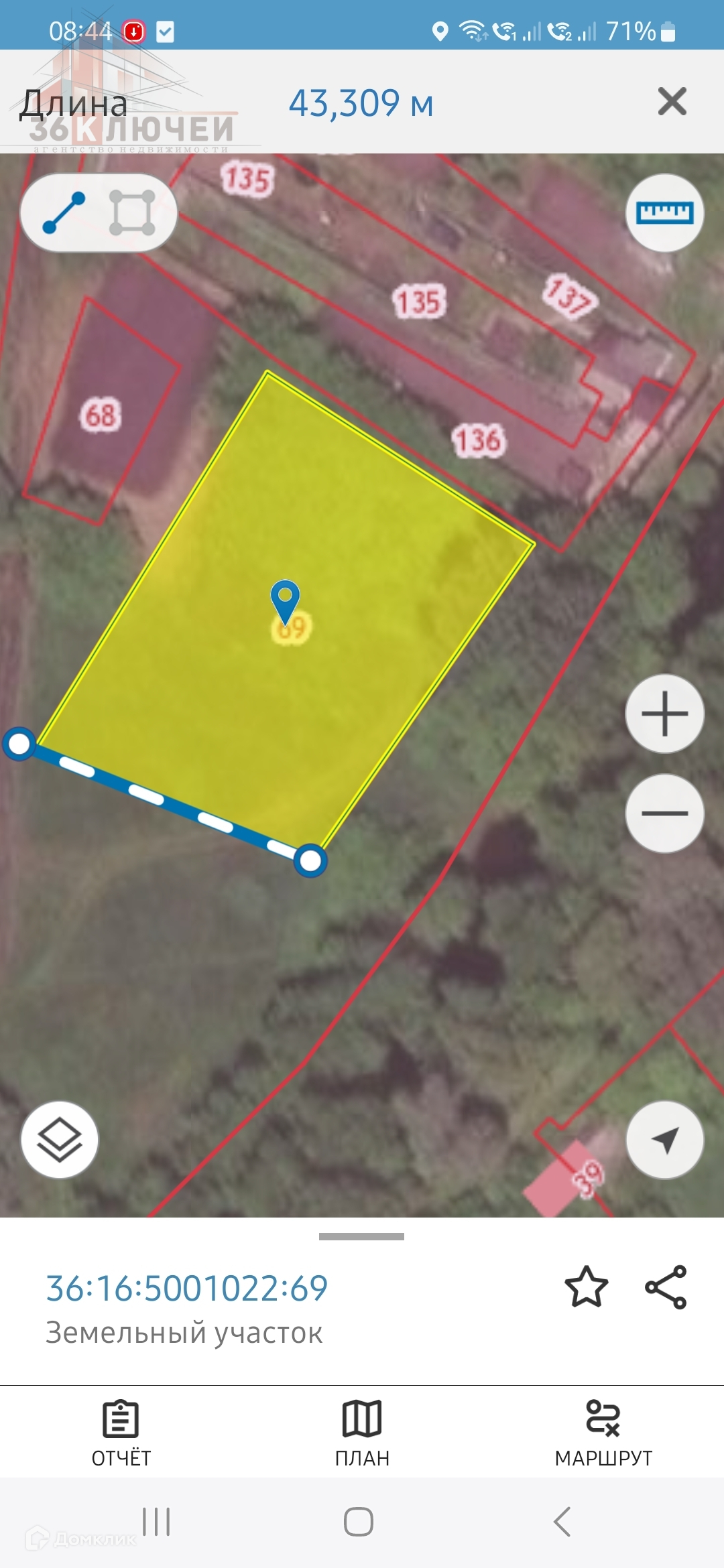Zoom in on the map
This screenshot has width=724, height=1568.
(x=664, y=714)
